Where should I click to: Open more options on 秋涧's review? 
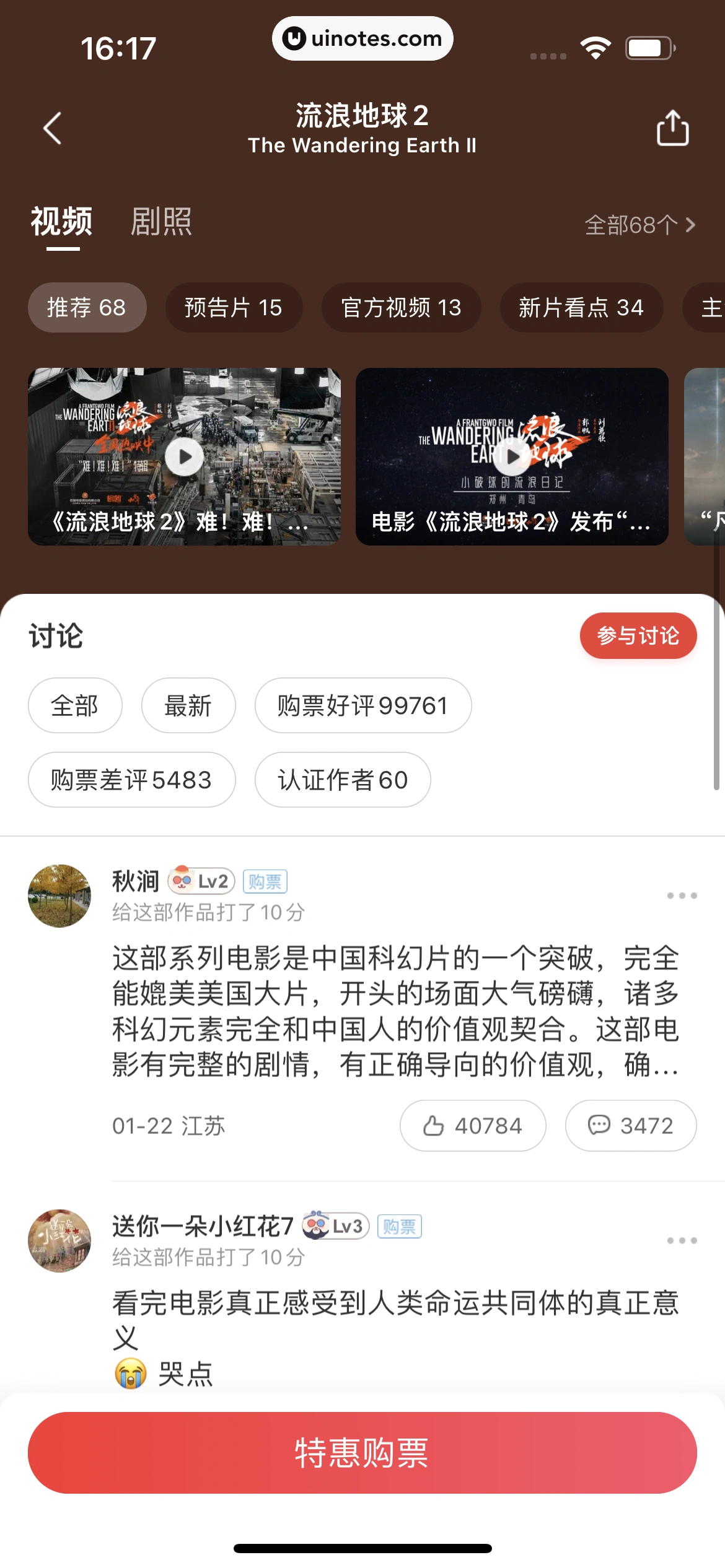[682, 895]
